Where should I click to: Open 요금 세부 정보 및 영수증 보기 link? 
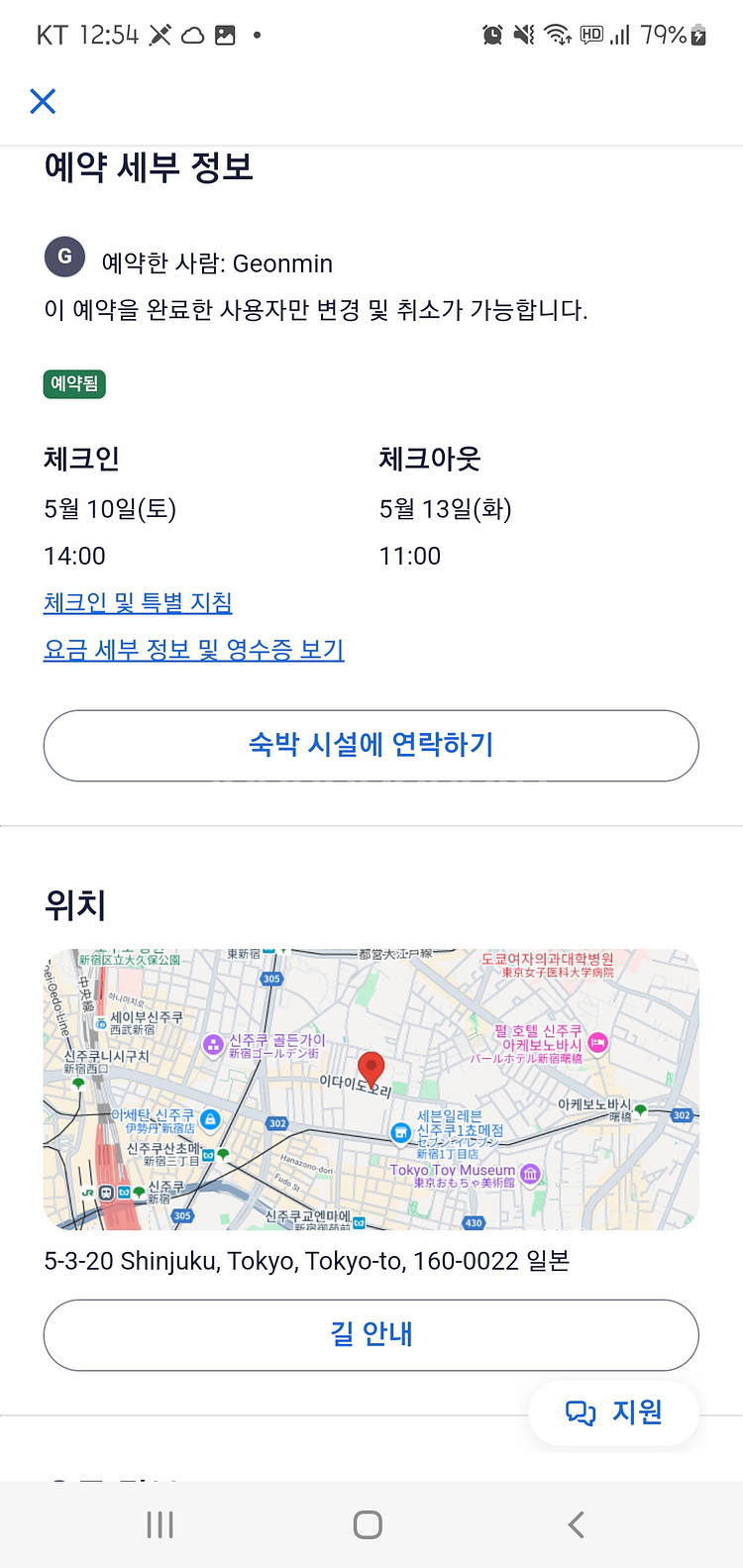click(x=193, y=650)
